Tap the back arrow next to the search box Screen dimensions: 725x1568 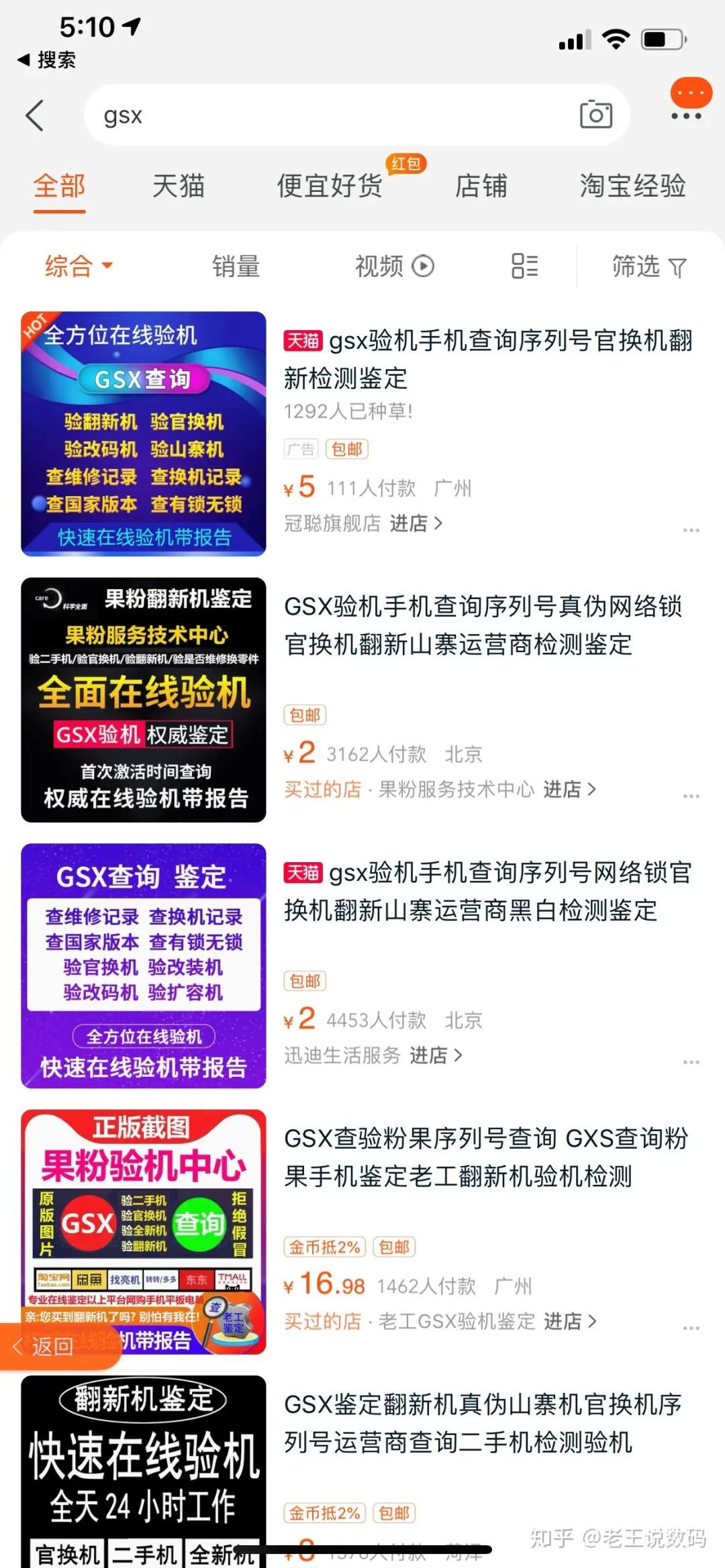(35, 115)
